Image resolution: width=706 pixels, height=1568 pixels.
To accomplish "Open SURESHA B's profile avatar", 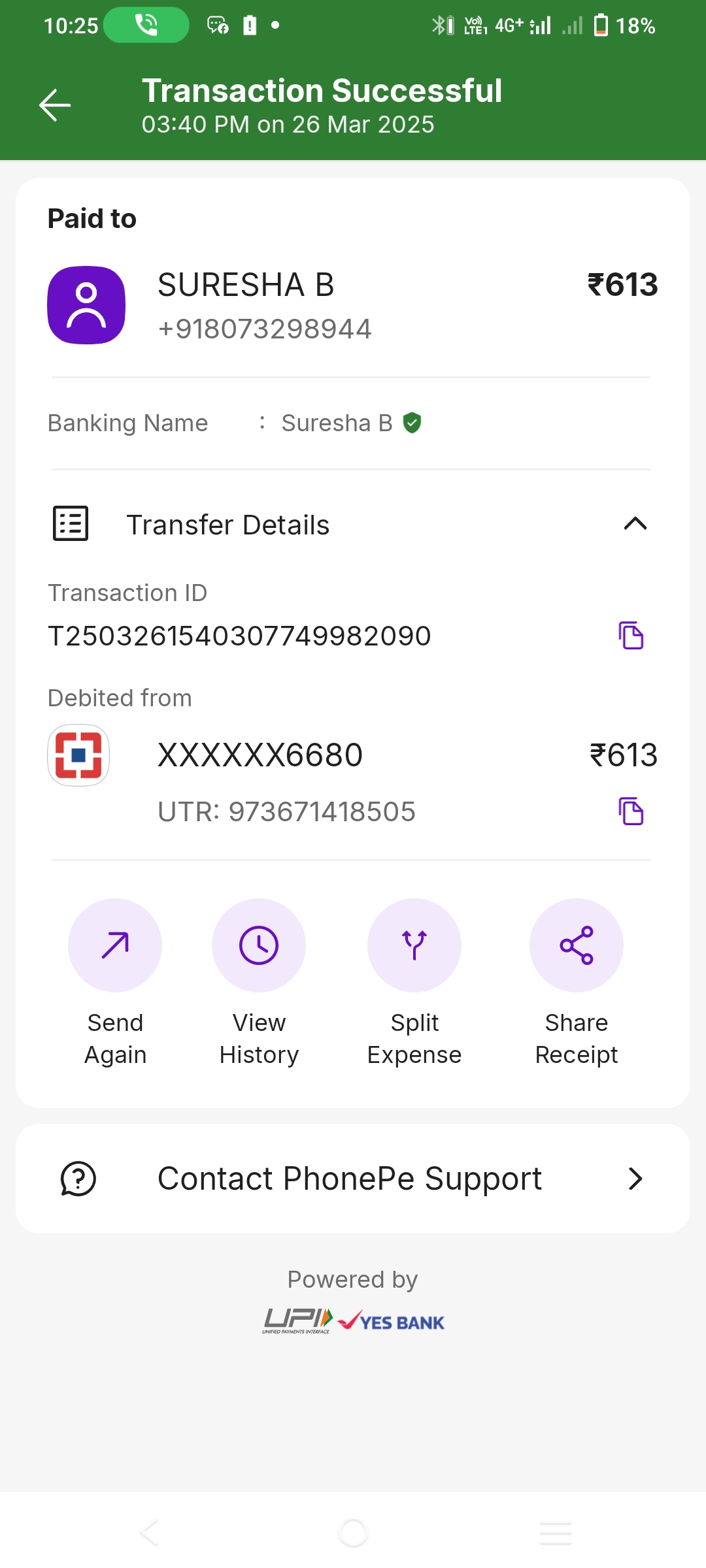I will pos(86,305).
